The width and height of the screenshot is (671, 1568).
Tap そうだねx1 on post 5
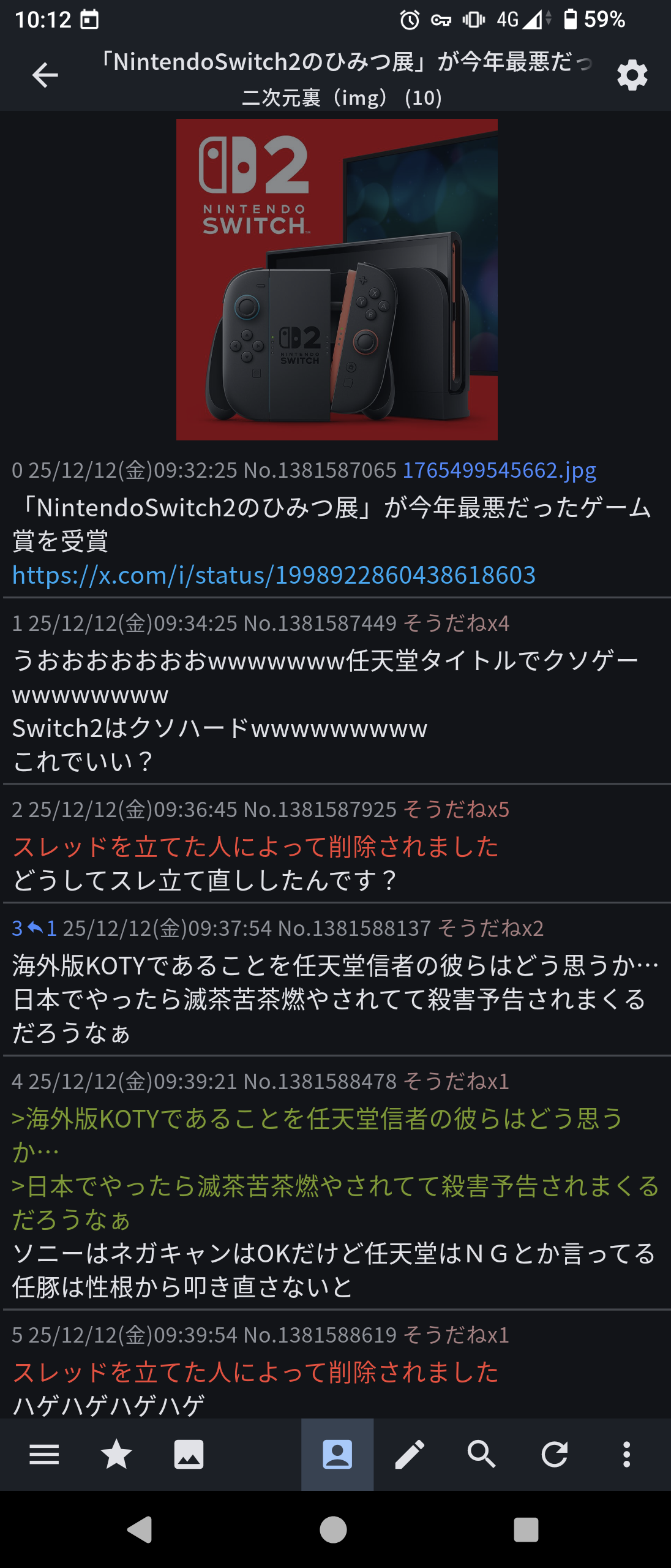click(456, 1335)
